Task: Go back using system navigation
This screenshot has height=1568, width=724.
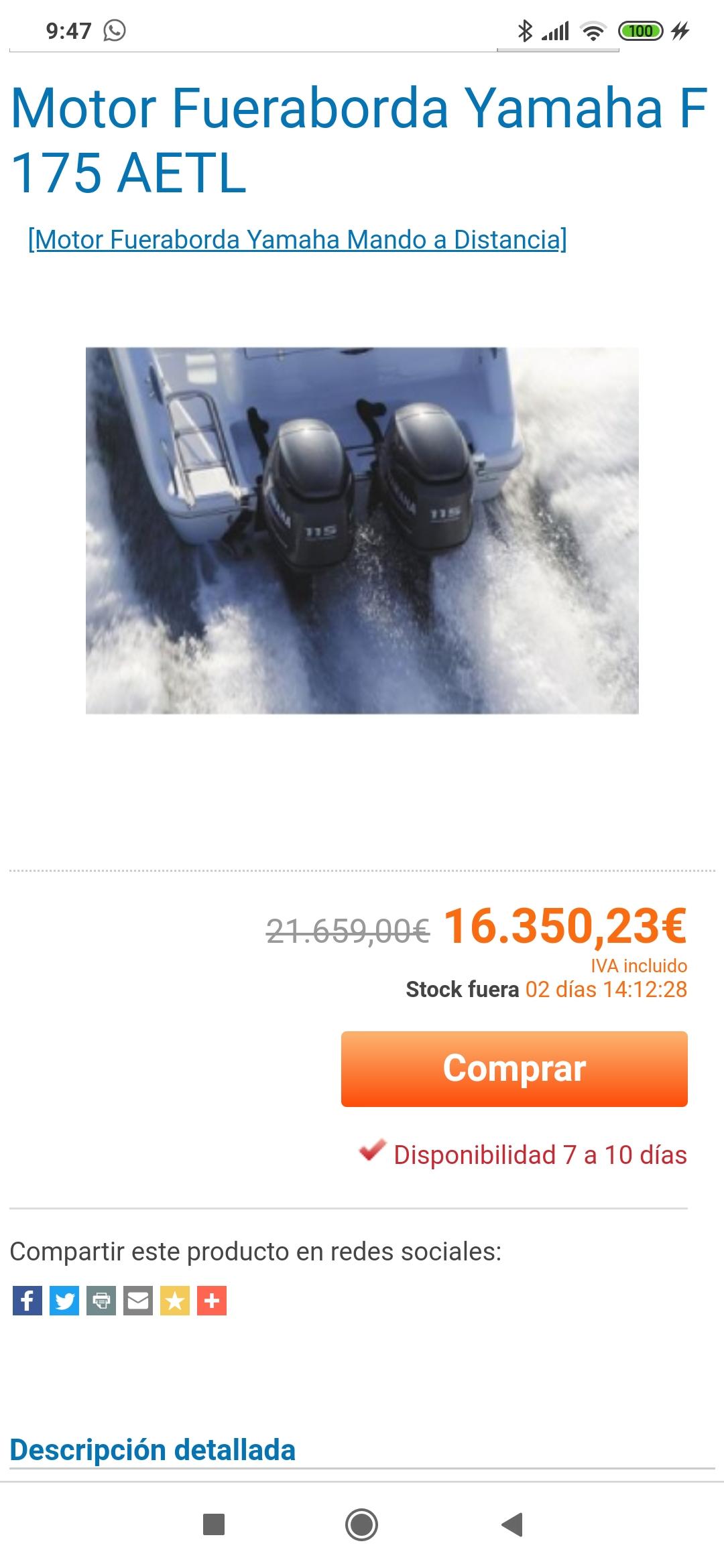Action: pos(512,1524)
